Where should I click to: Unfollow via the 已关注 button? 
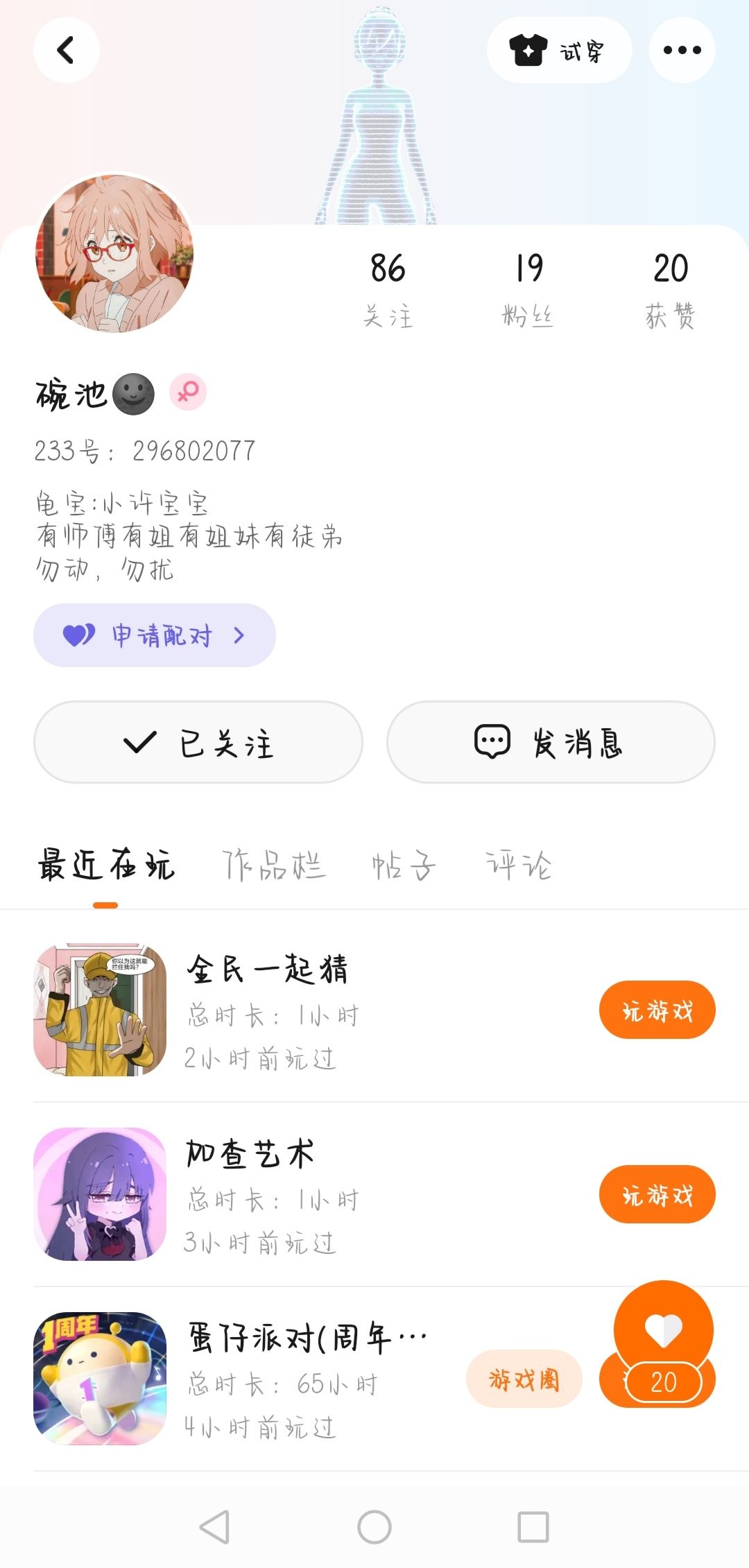[198, 742]
